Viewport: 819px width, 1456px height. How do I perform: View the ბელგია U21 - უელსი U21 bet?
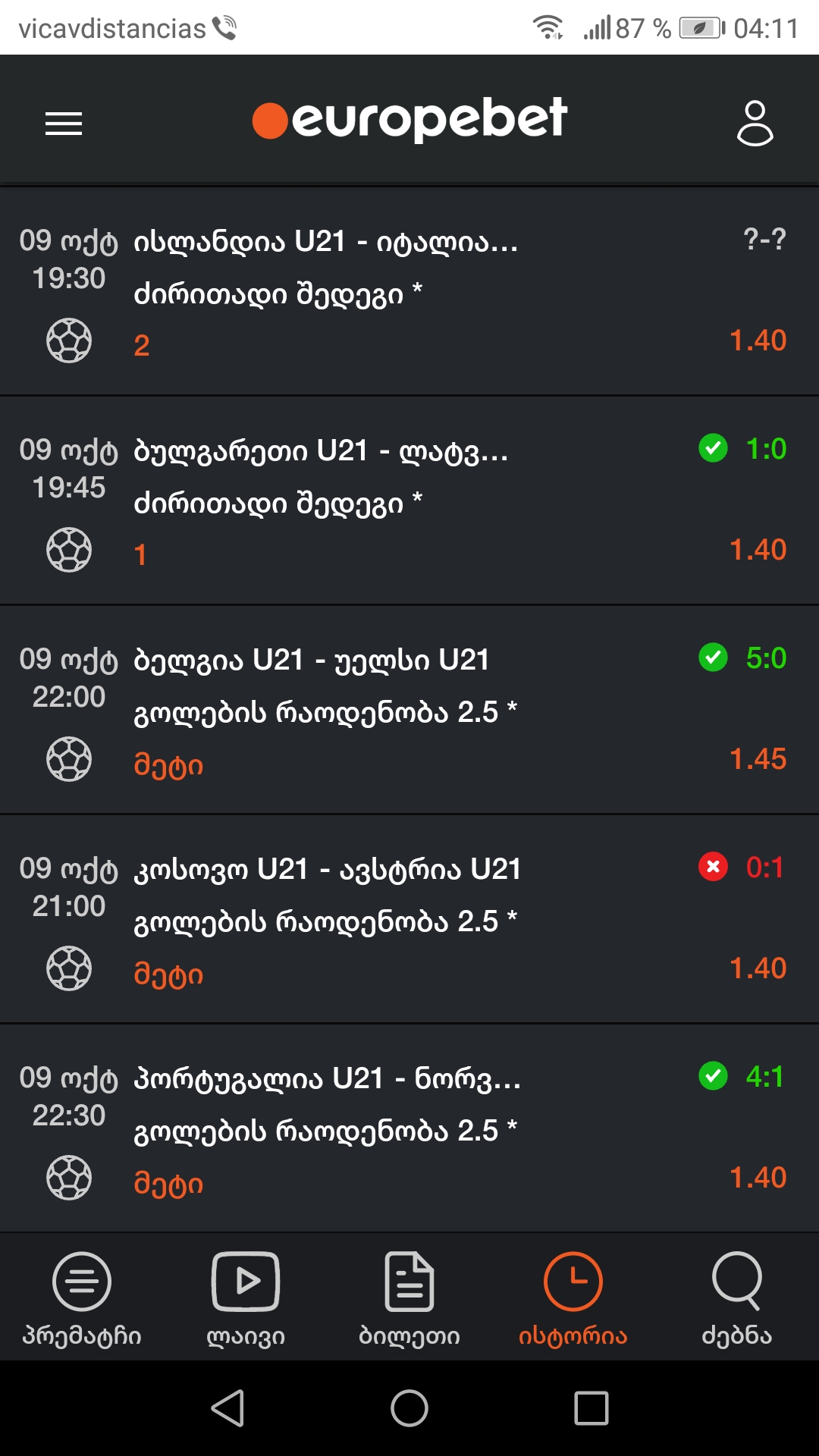(x=409, y=711)
